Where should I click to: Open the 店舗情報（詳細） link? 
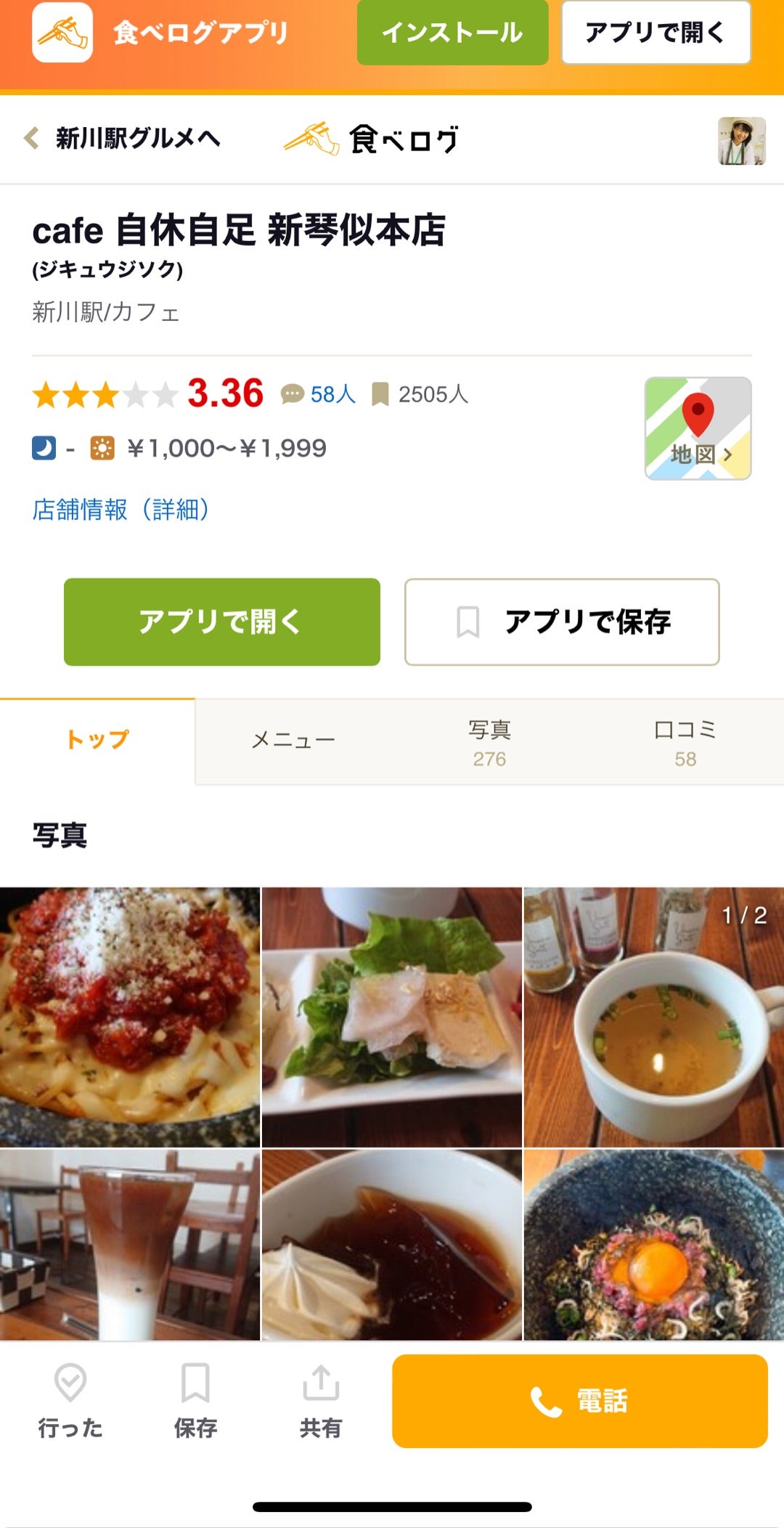coord(121,508)
